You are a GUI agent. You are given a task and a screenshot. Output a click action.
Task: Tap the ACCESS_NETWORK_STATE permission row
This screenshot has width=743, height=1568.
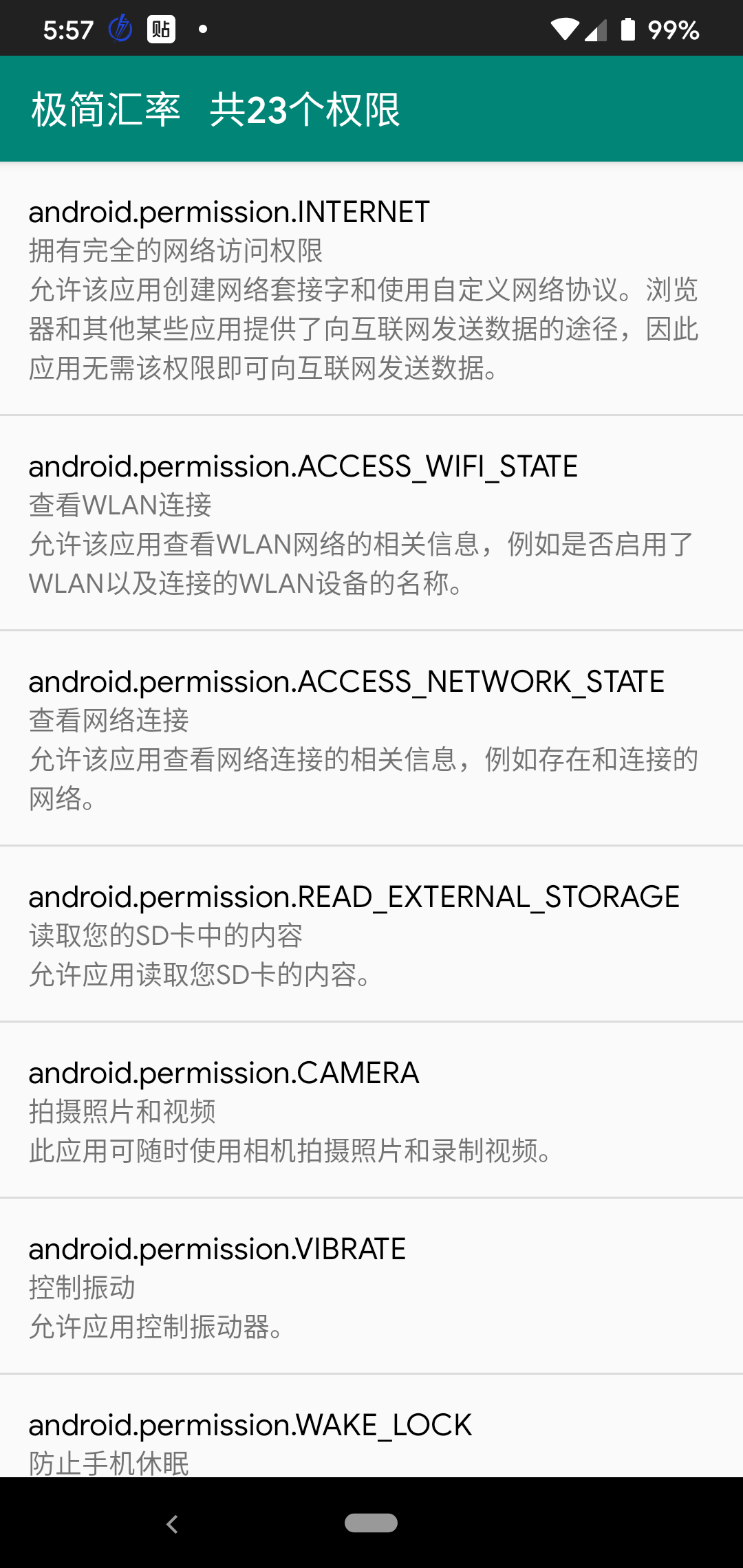point(371,739)
